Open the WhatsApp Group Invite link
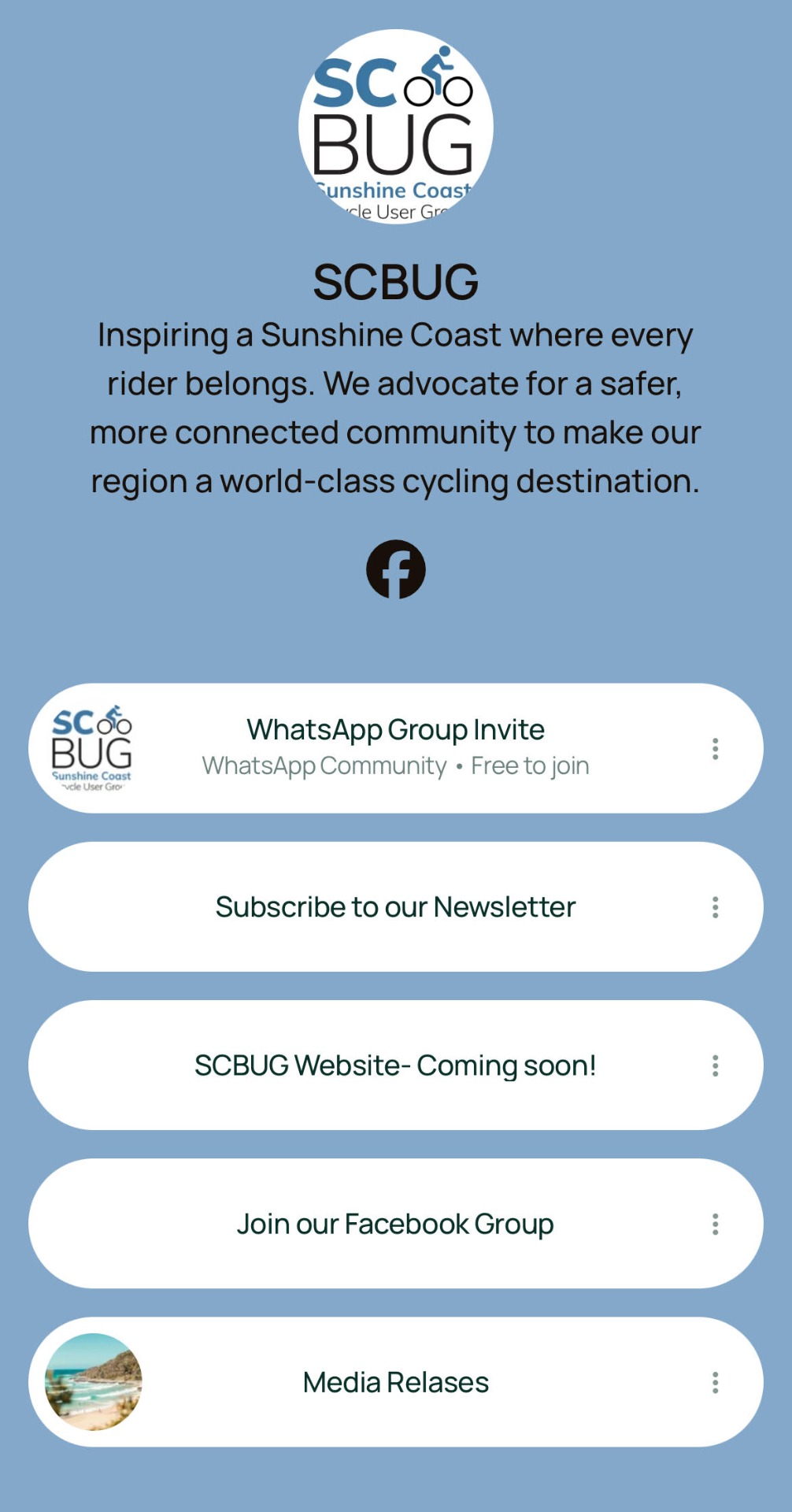The image size is (792, 1512). click(395, 747)
